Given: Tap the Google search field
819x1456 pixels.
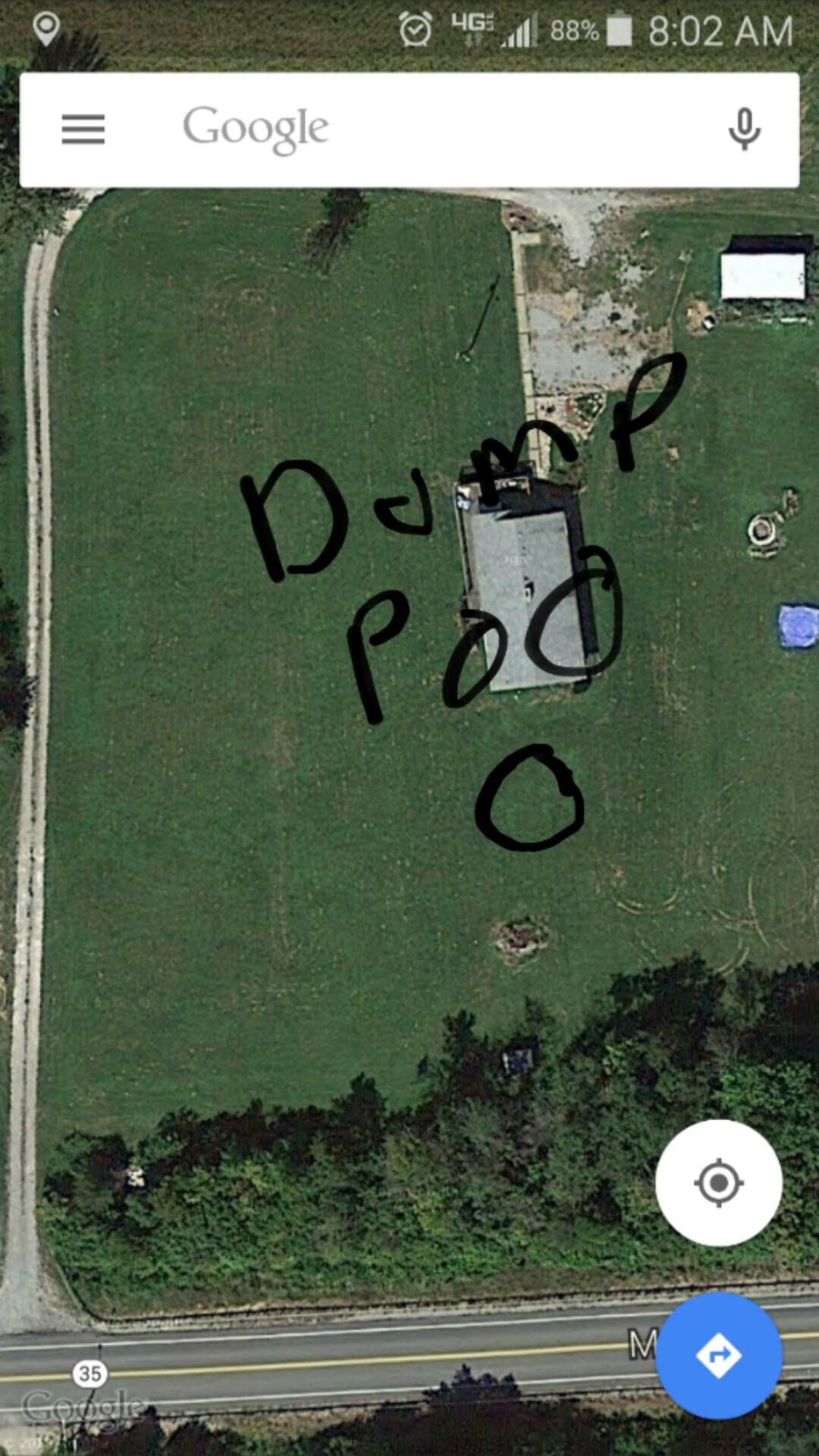Looking at the screenshot, I should pos(425,130).
